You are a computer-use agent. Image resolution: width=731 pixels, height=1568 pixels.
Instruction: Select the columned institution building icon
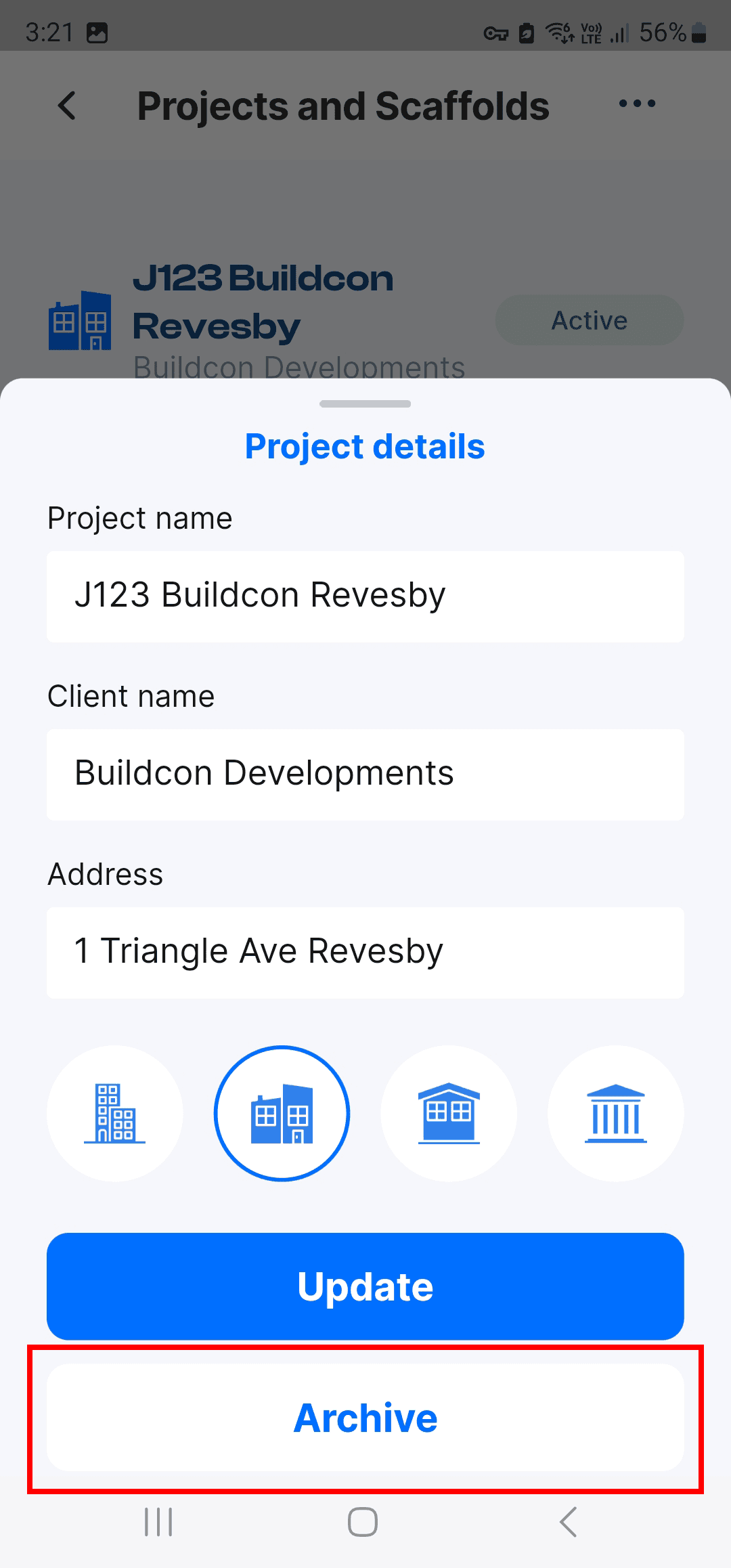615,1113
